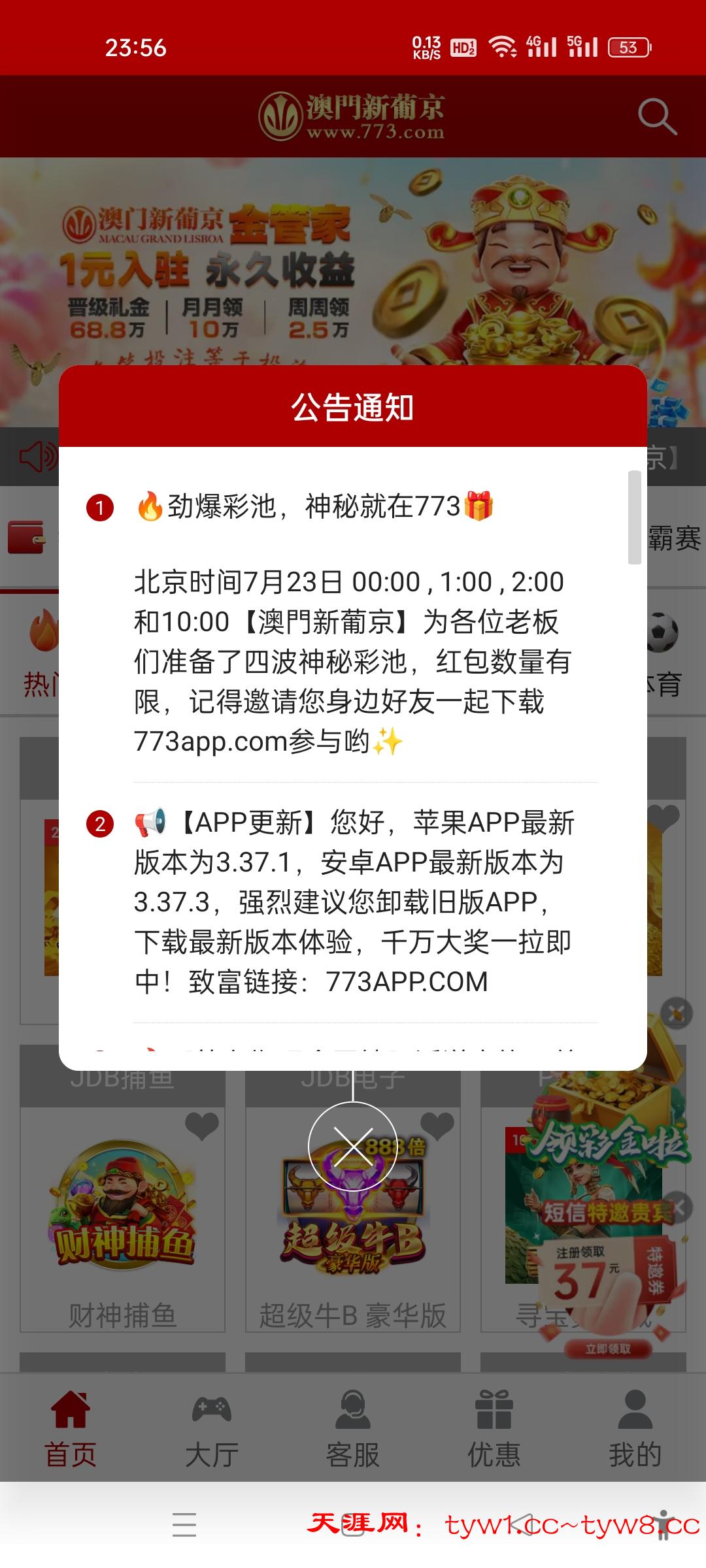
Task: Go to the 优惠 promotions tab
Action: [x=494, y=1427]
